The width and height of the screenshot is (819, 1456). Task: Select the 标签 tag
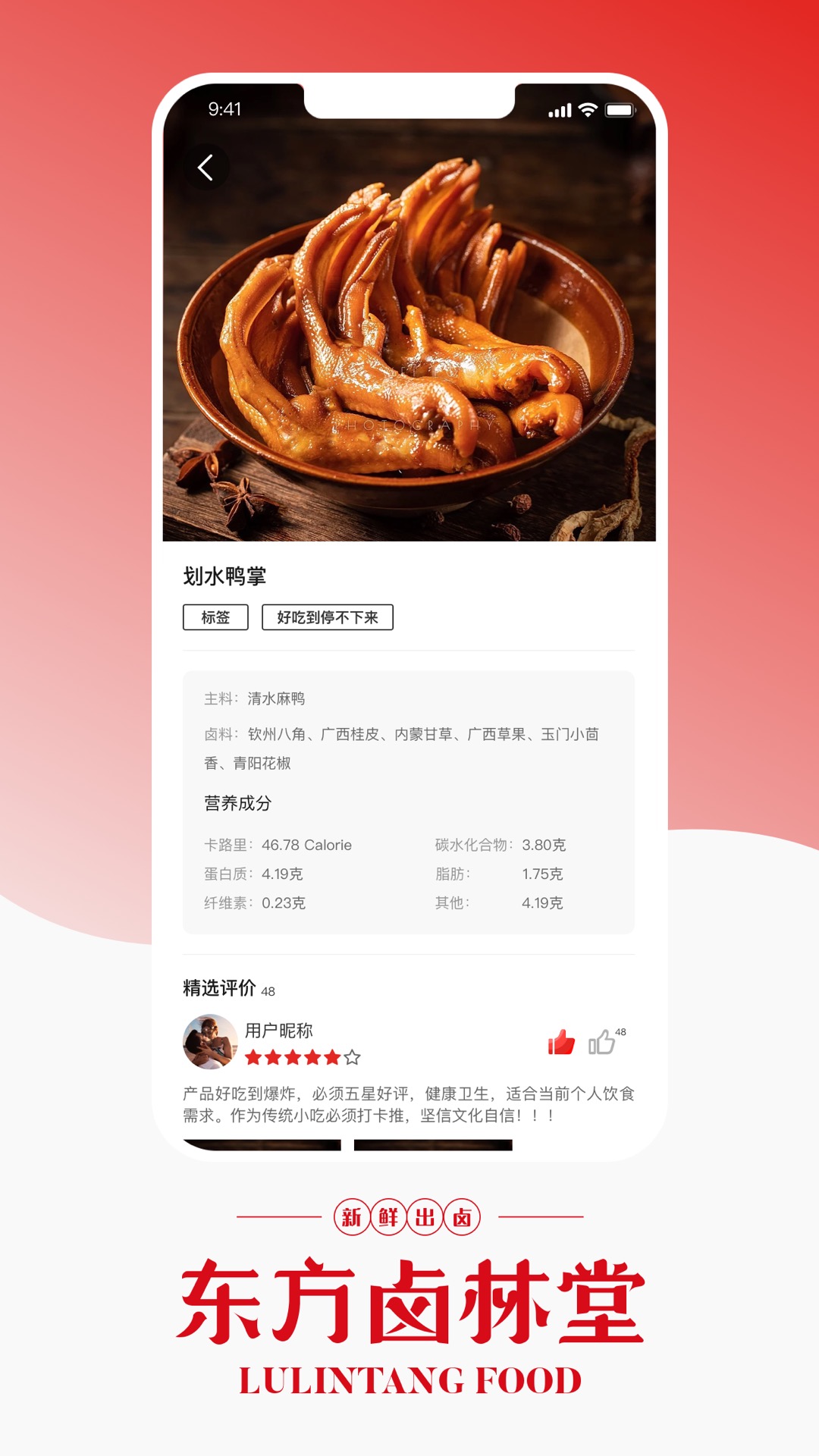215,617
